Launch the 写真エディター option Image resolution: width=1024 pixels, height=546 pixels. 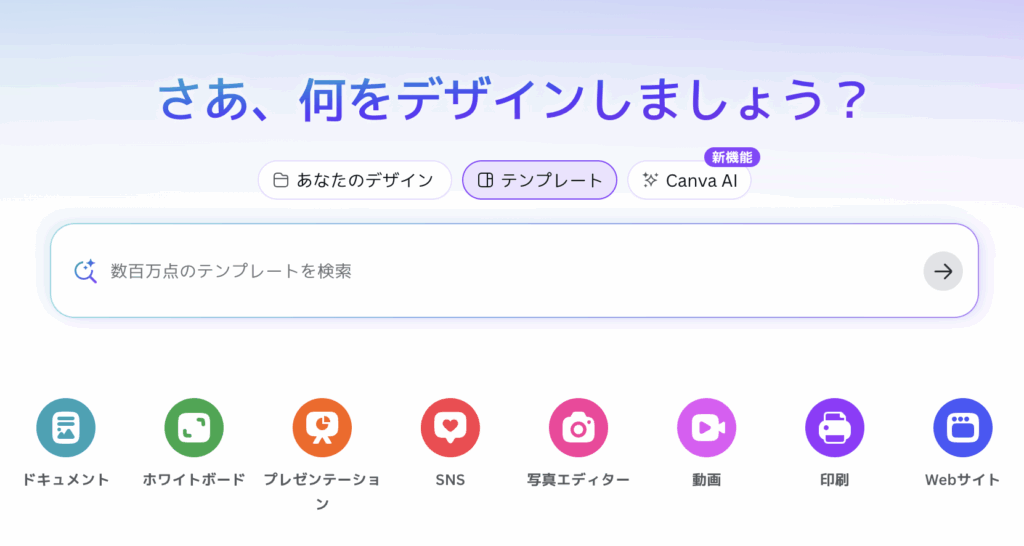[x=578, y=428]
